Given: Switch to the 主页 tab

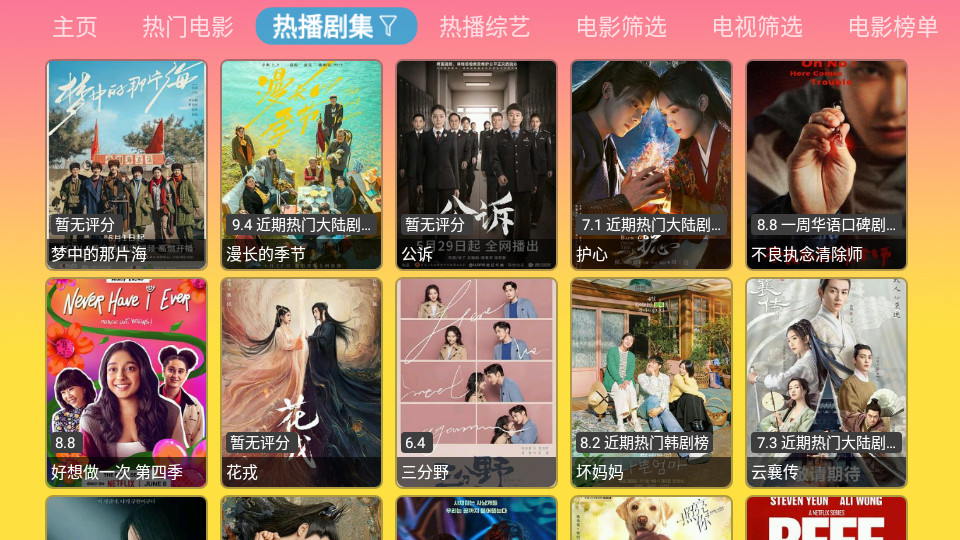Looking at the screenshot, I should [75, 27].
